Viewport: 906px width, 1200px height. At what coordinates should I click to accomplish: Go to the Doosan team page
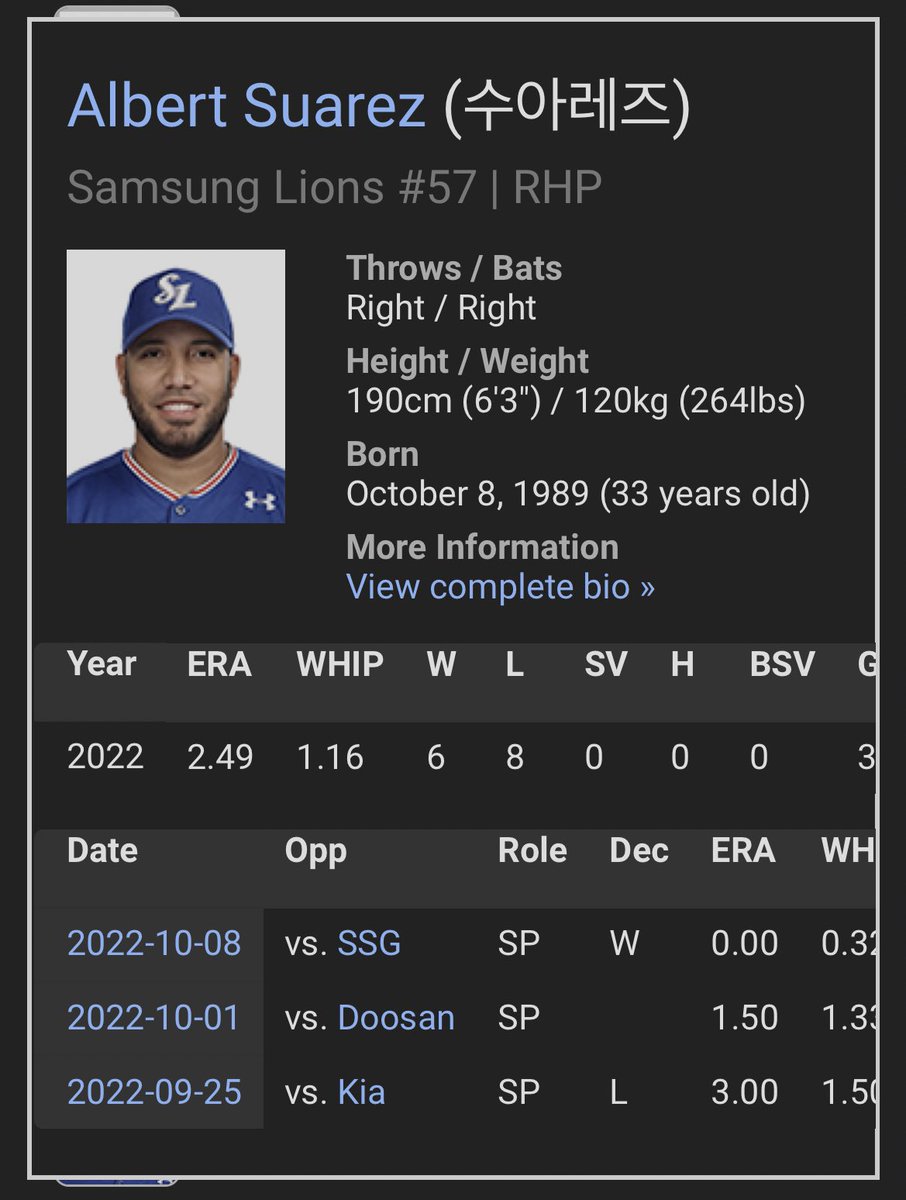(396, 1018)
